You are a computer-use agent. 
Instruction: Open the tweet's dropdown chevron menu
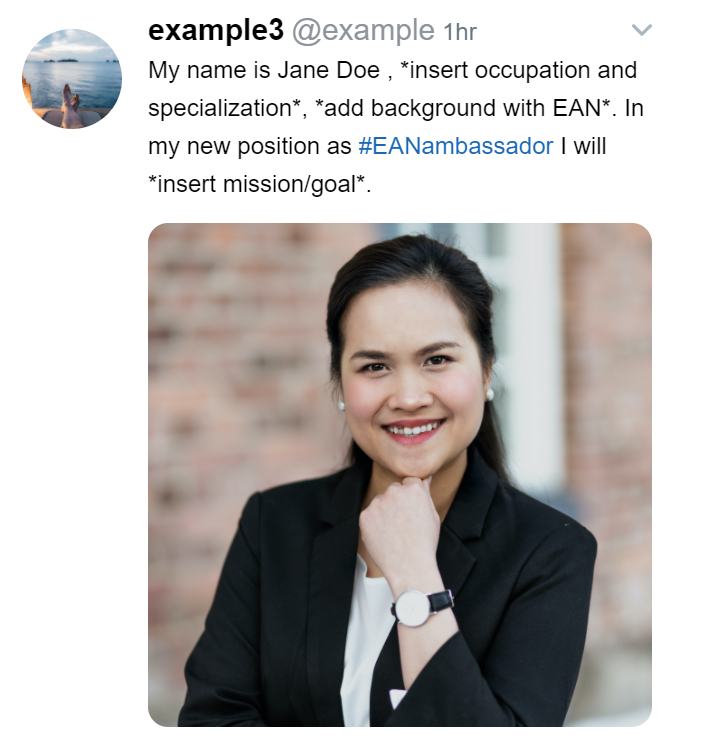[642, 31]
